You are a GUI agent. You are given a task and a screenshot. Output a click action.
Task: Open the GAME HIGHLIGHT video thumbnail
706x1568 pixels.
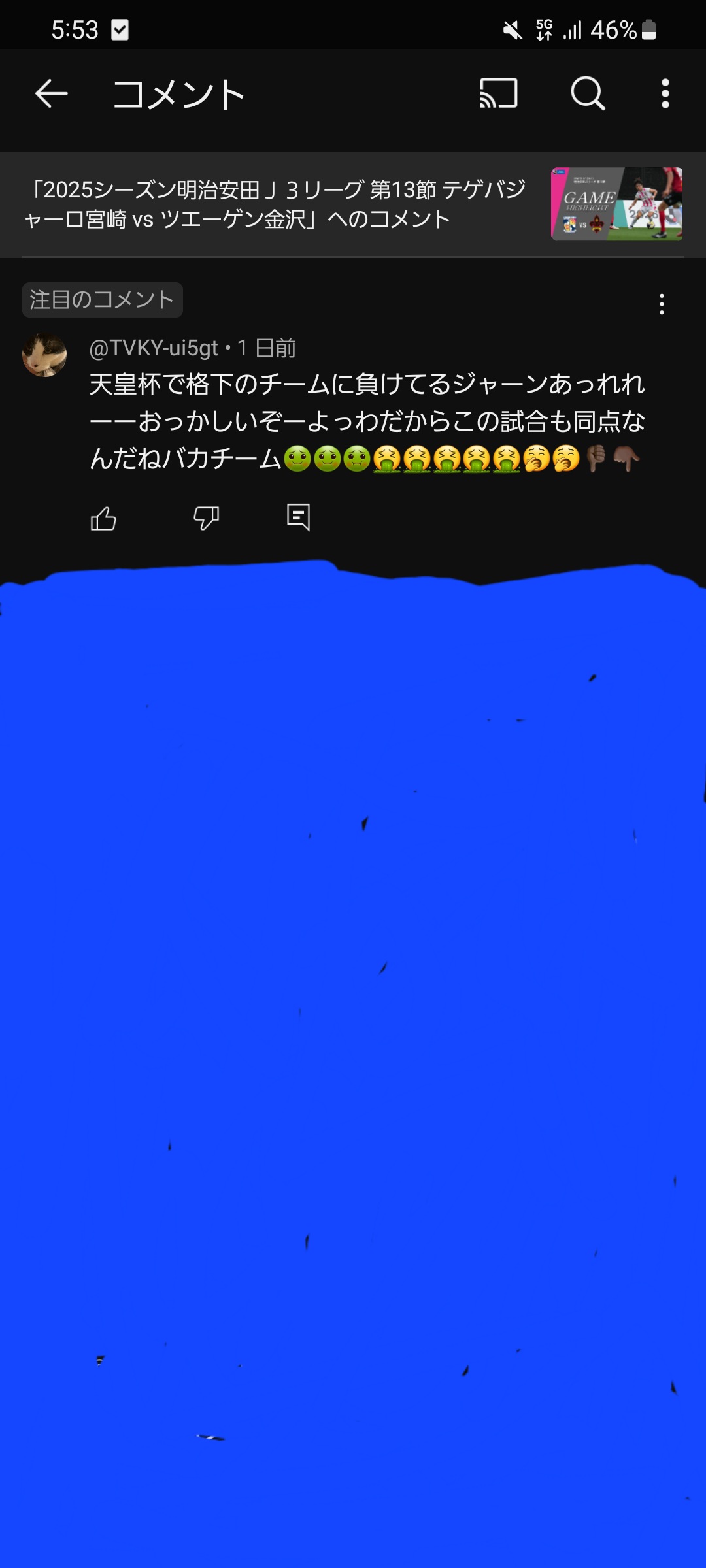(x=616, y=204)
